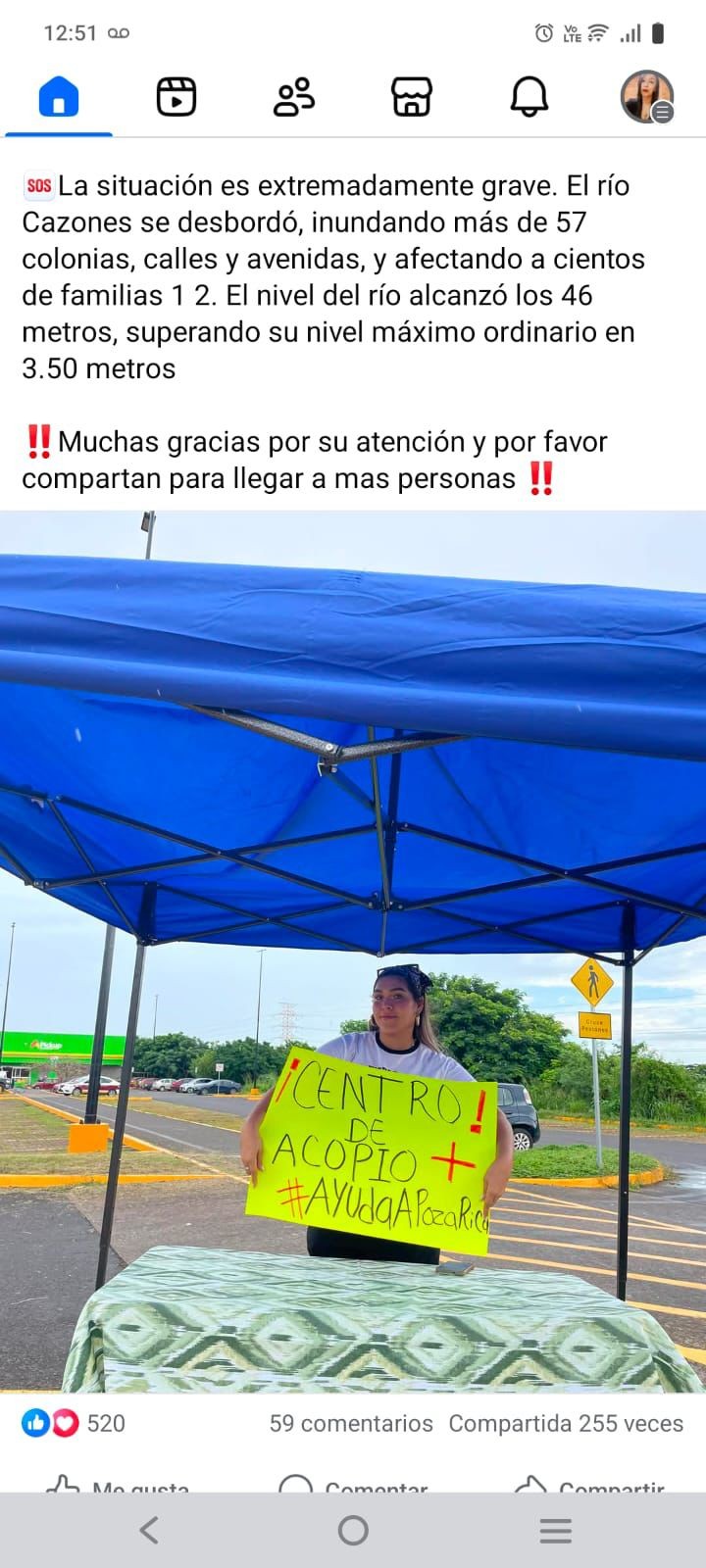Screen dimensions: 706x1568
Task: Go back with the system back button
Action: pos(149,1531)
